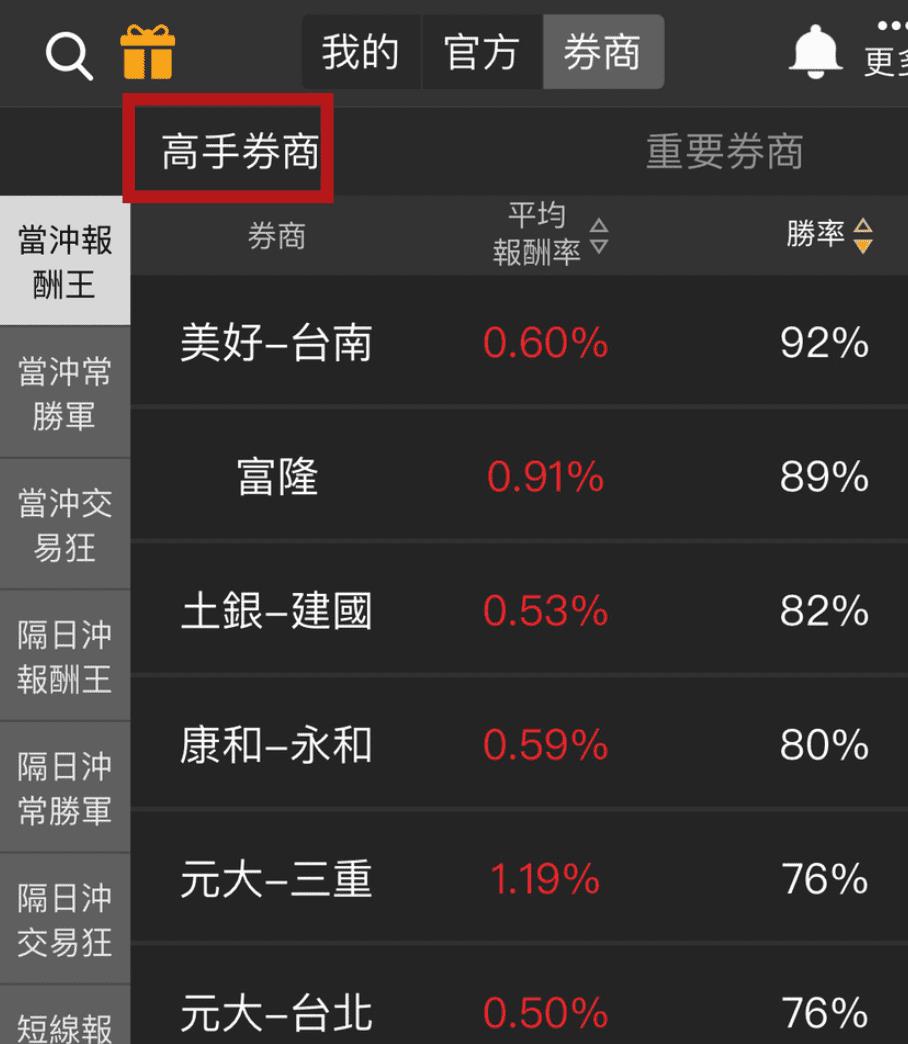Tap the orange gift icon
908x1044 pixels.
(148, 52)
